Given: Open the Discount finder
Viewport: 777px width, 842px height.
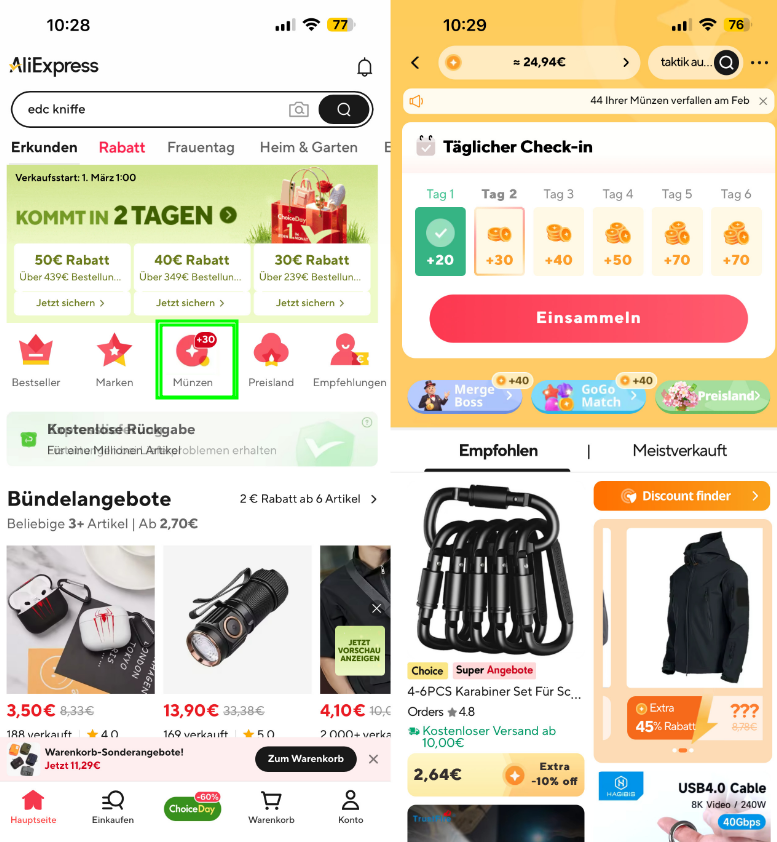Looking at the screenshot, I should (x=680, y=496).
